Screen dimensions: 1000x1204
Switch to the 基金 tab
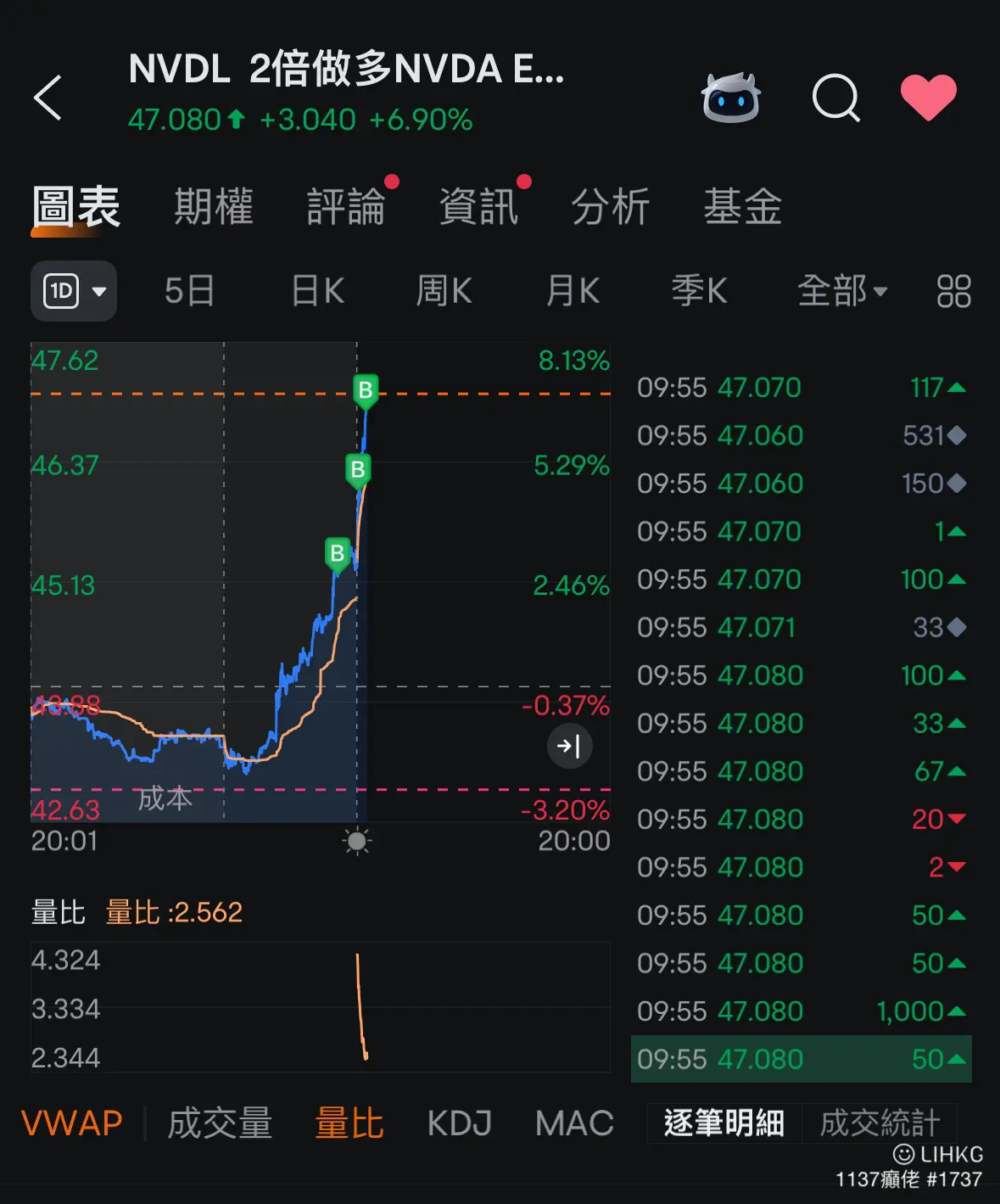pos(742,207)
